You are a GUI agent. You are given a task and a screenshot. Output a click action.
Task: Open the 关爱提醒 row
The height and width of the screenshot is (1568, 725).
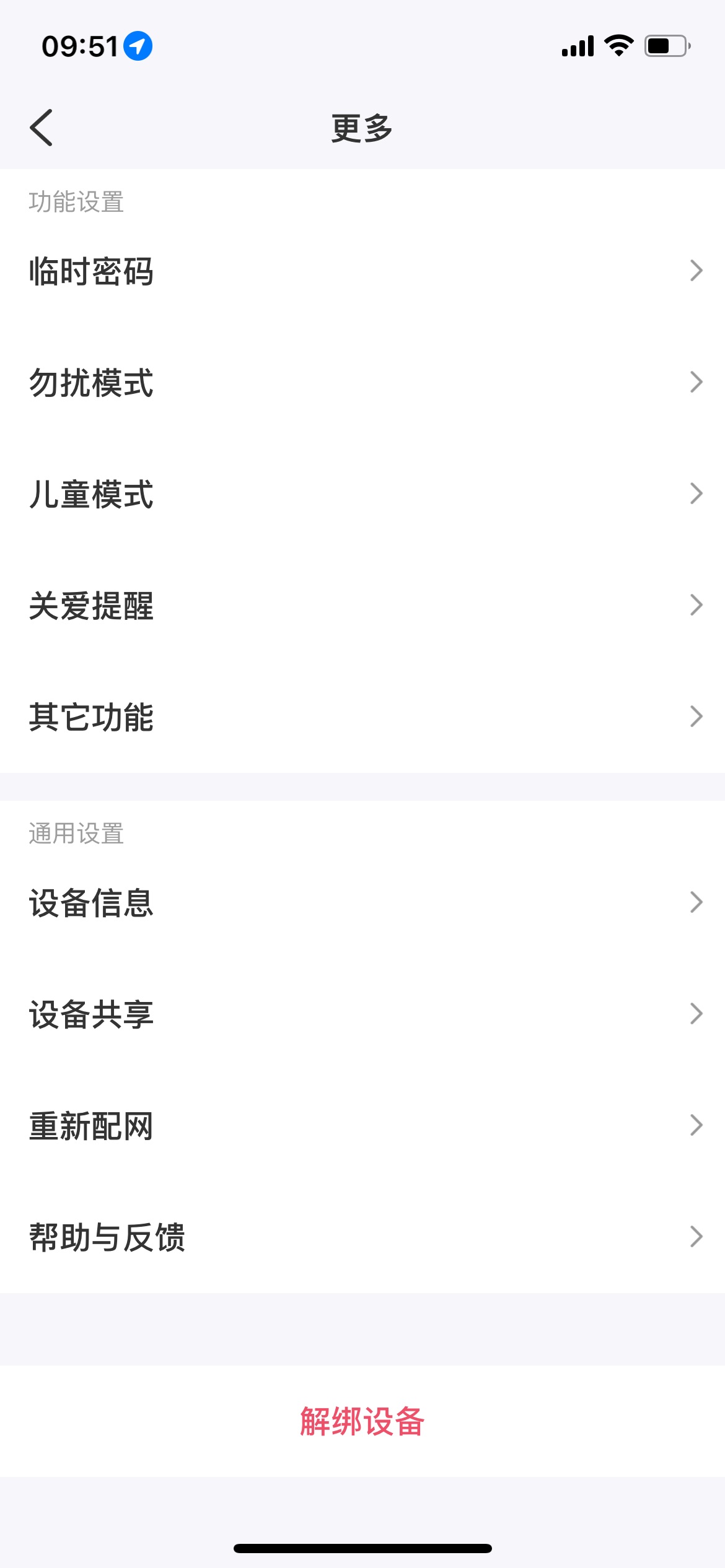pyautogui.click(x=362, y=606)
